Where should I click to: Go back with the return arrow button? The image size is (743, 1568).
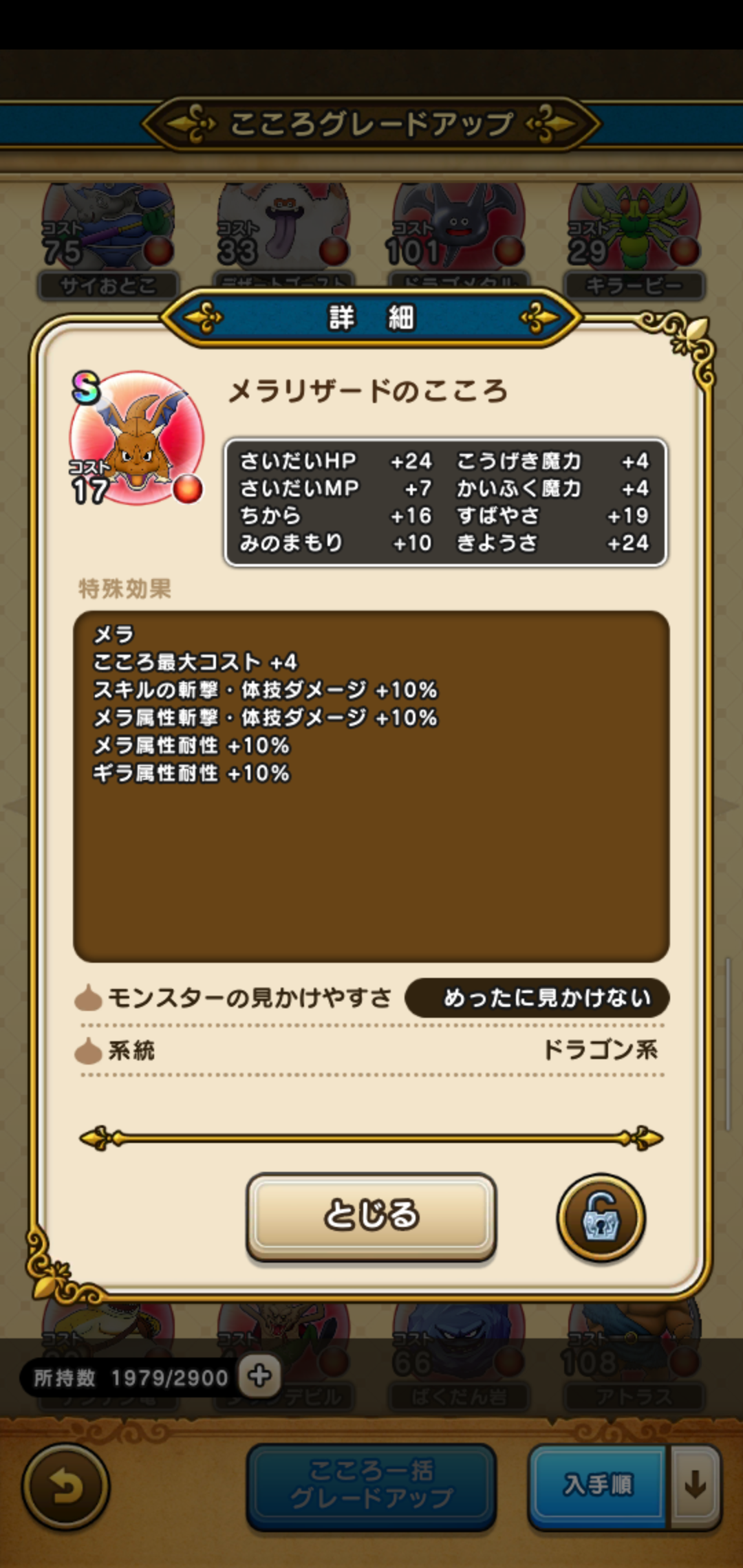[x=66, y=1487]
